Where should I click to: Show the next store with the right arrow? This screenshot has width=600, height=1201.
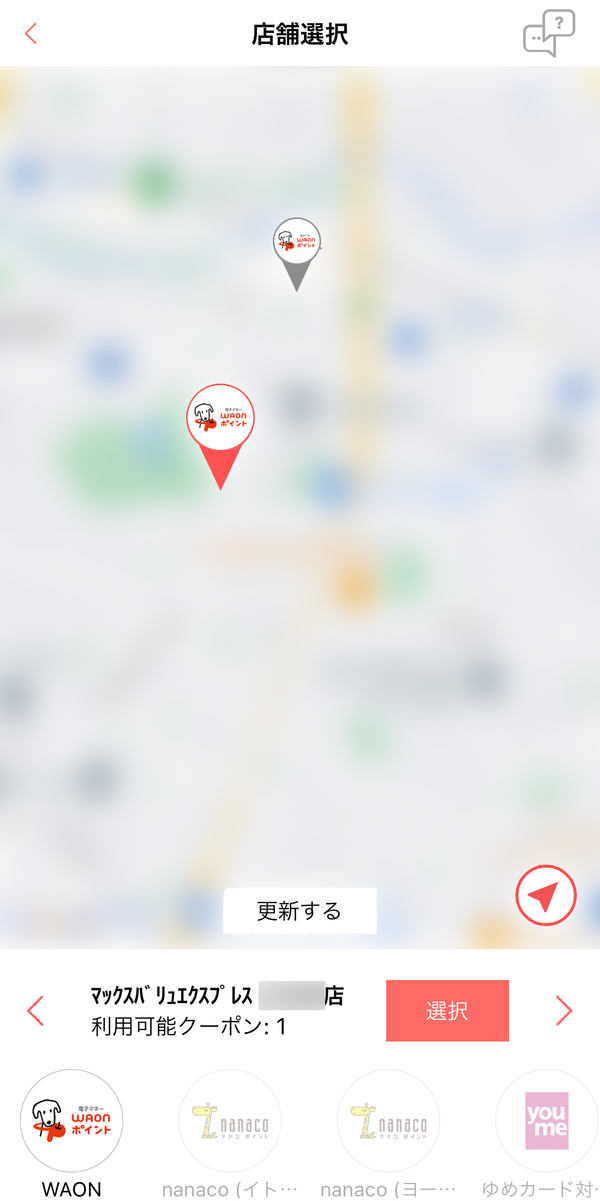[x=564, y=1011]
